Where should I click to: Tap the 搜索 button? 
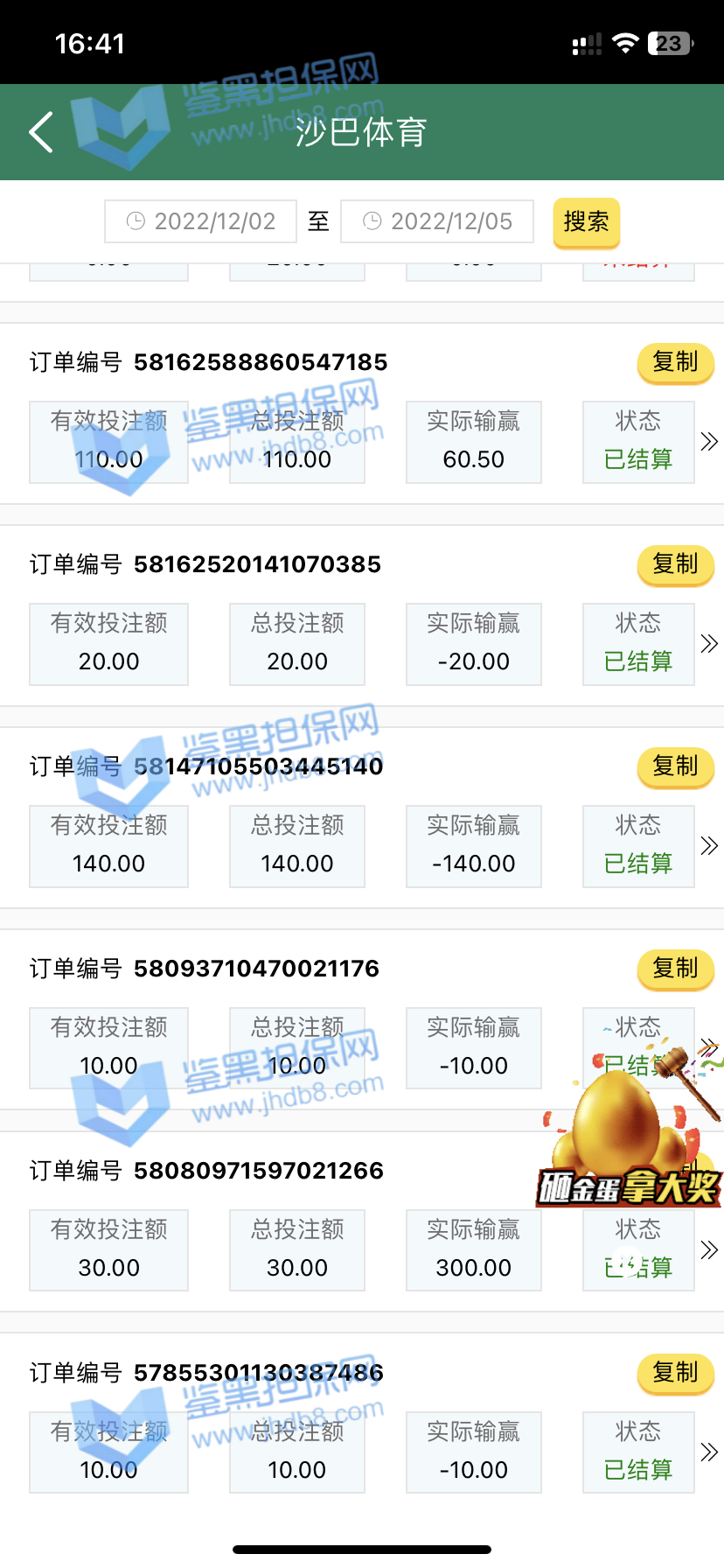click(x=586, y=221)
